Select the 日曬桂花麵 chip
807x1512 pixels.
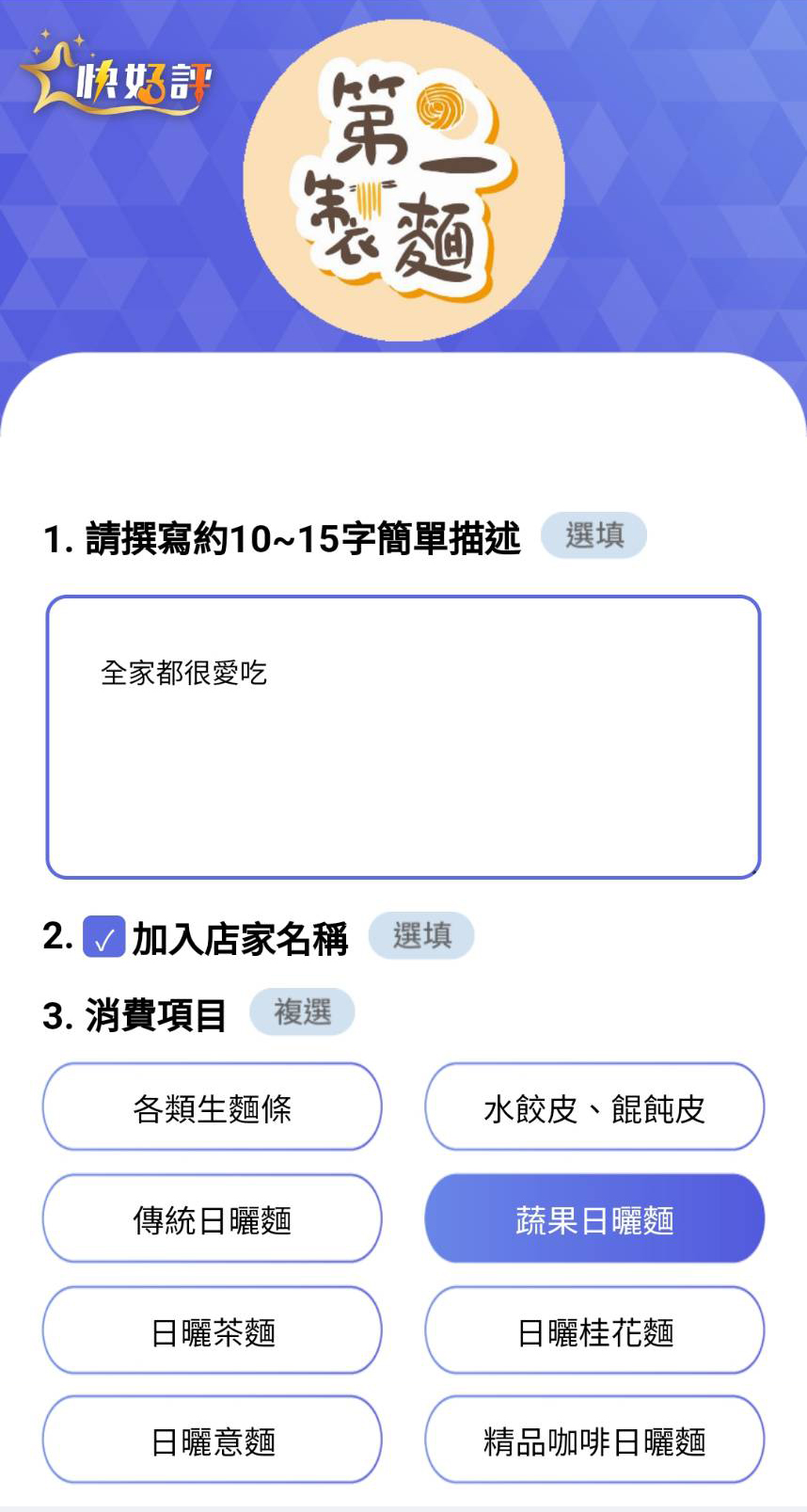pyautogui.click(x=594, y=1330)
